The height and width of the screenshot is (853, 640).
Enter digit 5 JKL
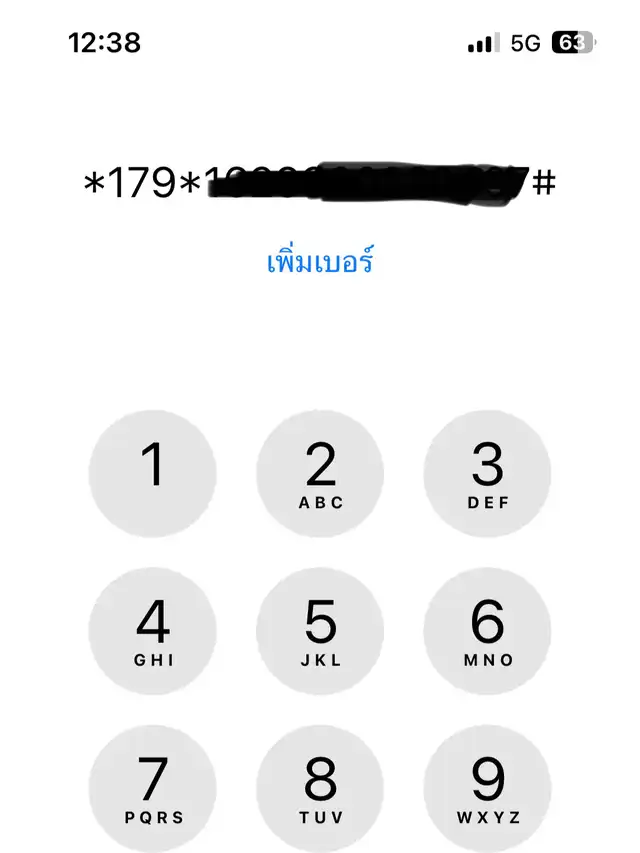320,631
